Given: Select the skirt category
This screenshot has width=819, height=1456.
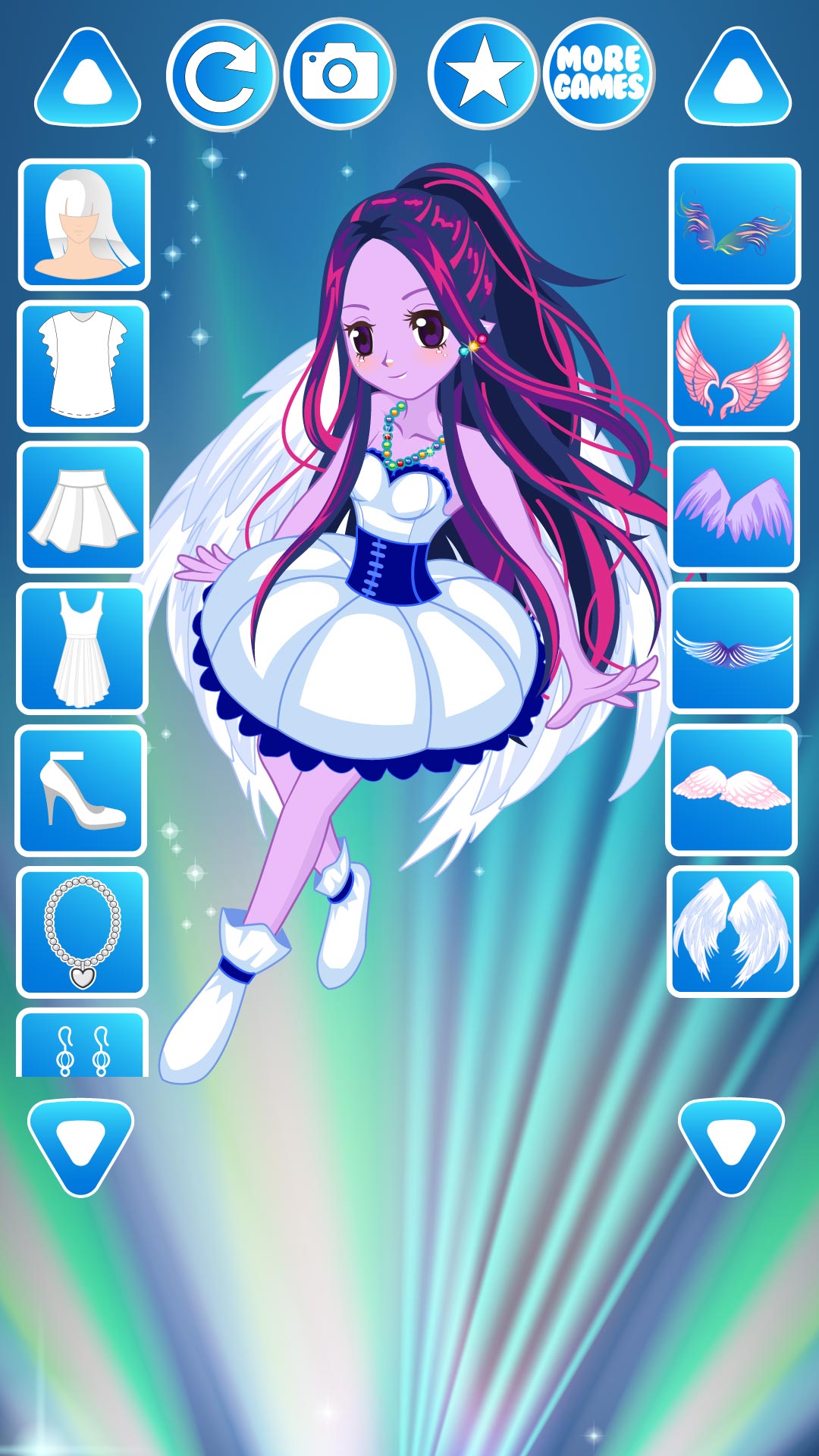Looking at the screenshot, I should point(83,507).
